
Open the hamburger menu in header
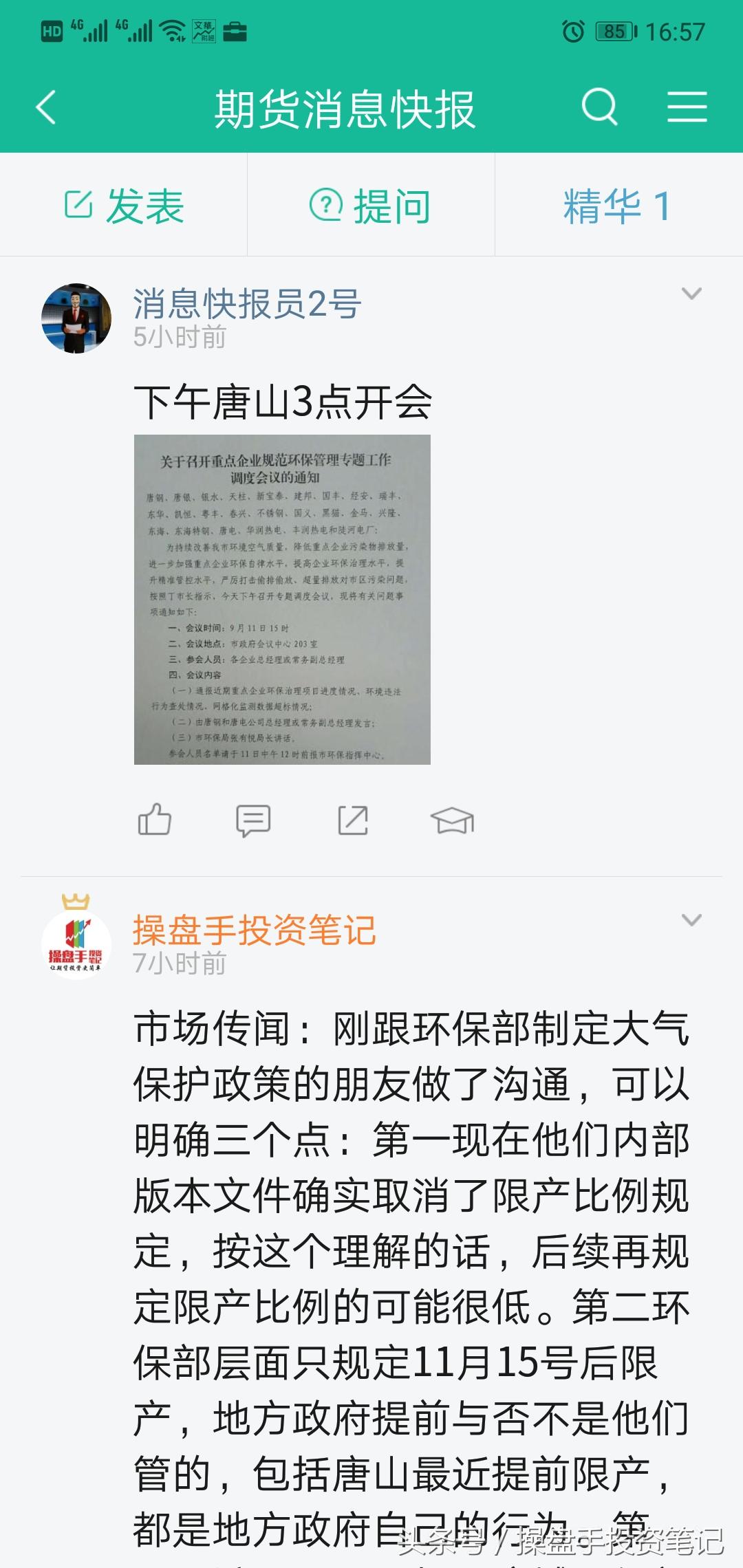coord(687,107)
